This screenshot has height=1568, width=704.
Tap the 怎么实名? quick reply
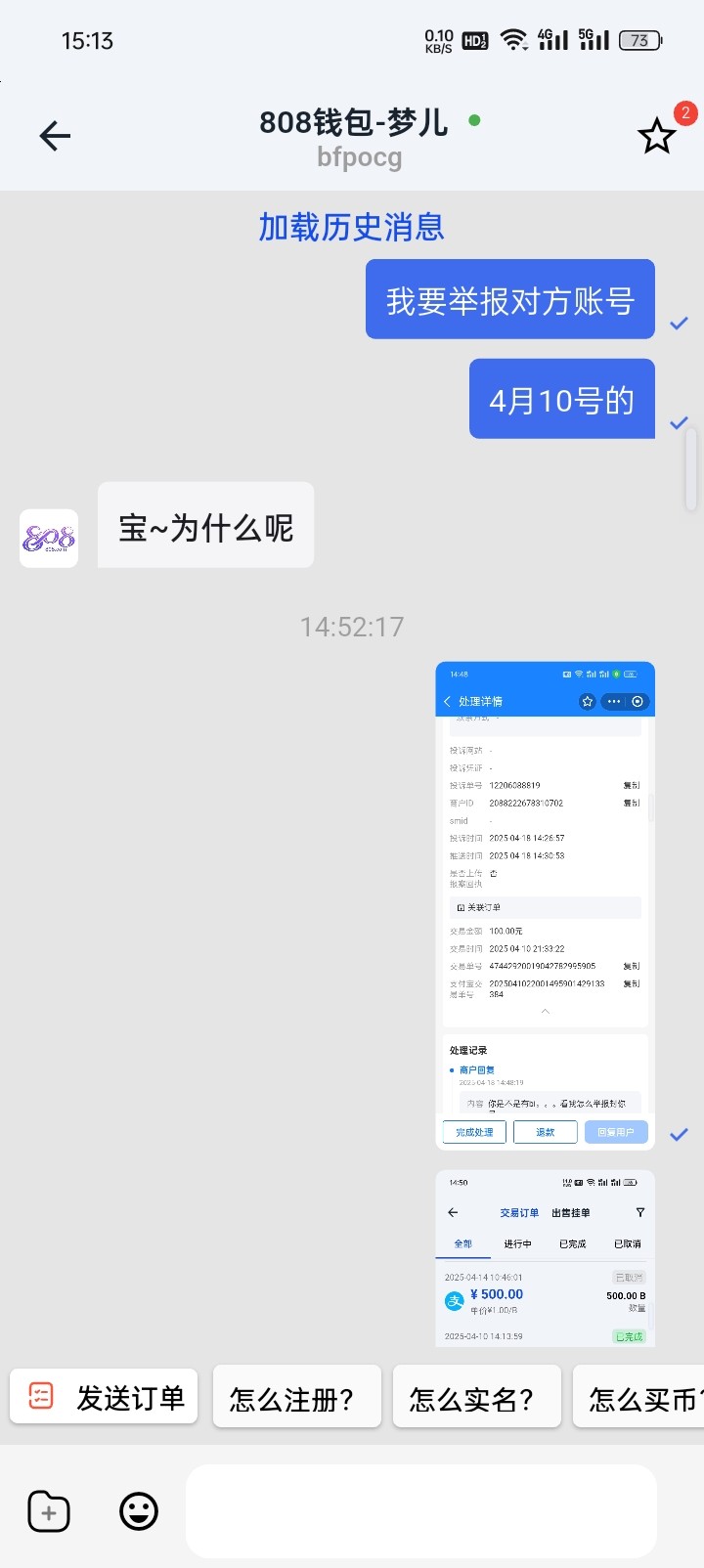(x=477, y=1396)
